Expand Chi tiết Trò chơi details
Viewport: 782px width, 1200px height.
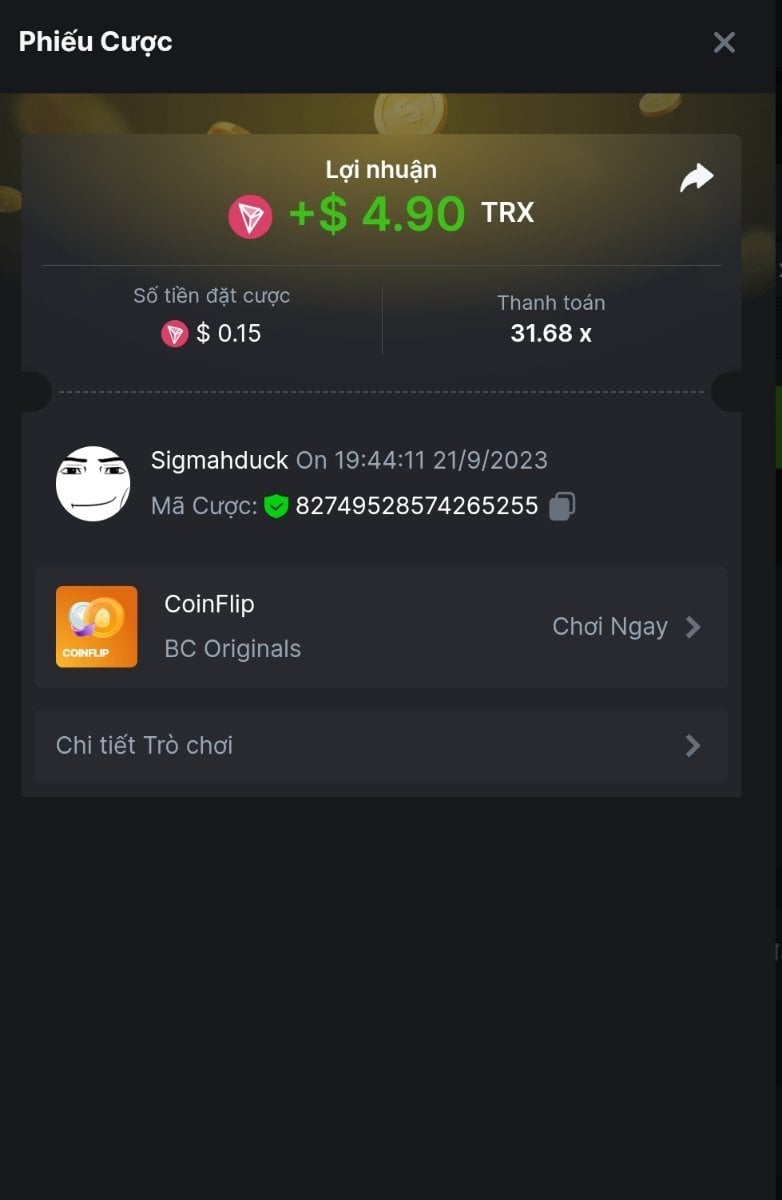(381, 745)
